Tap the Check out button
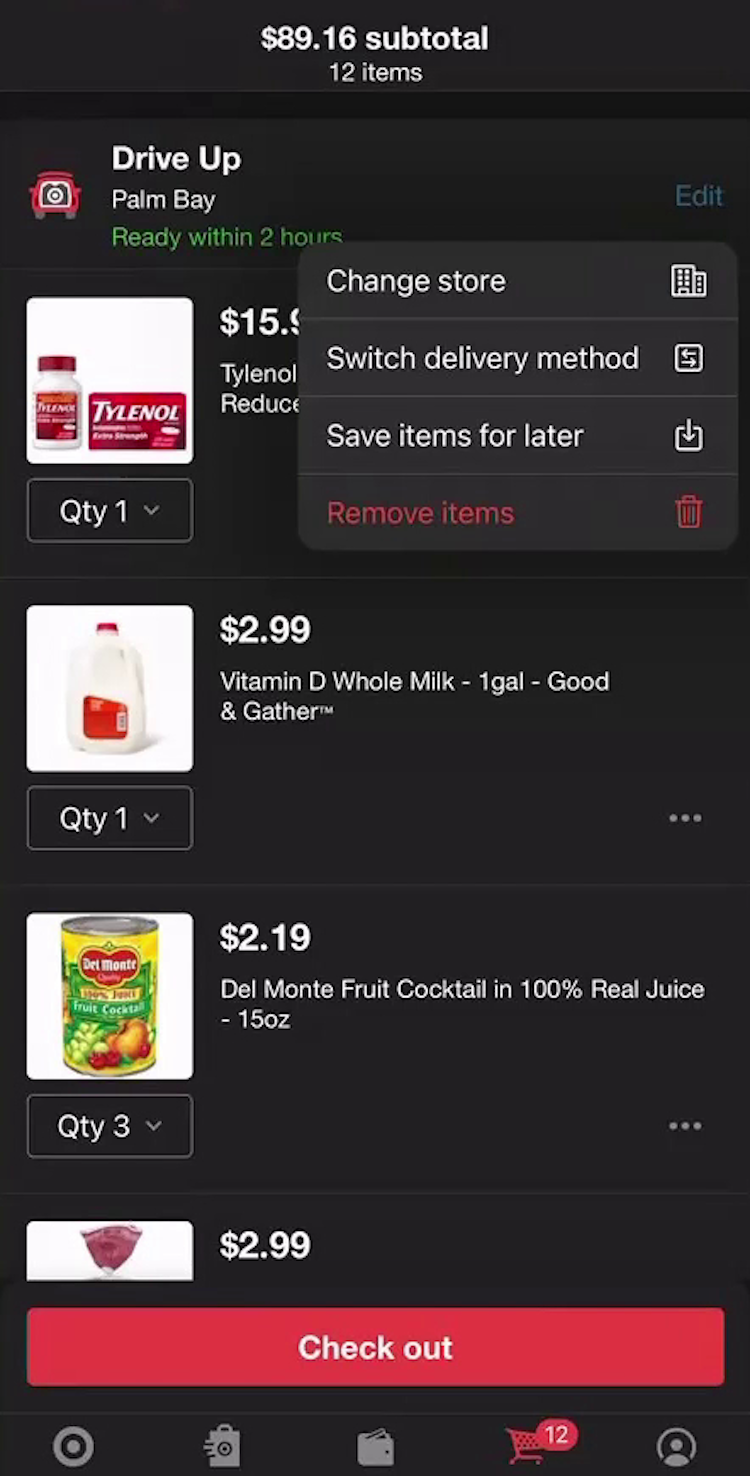Screen dimensions: 750x1476 375,1348
